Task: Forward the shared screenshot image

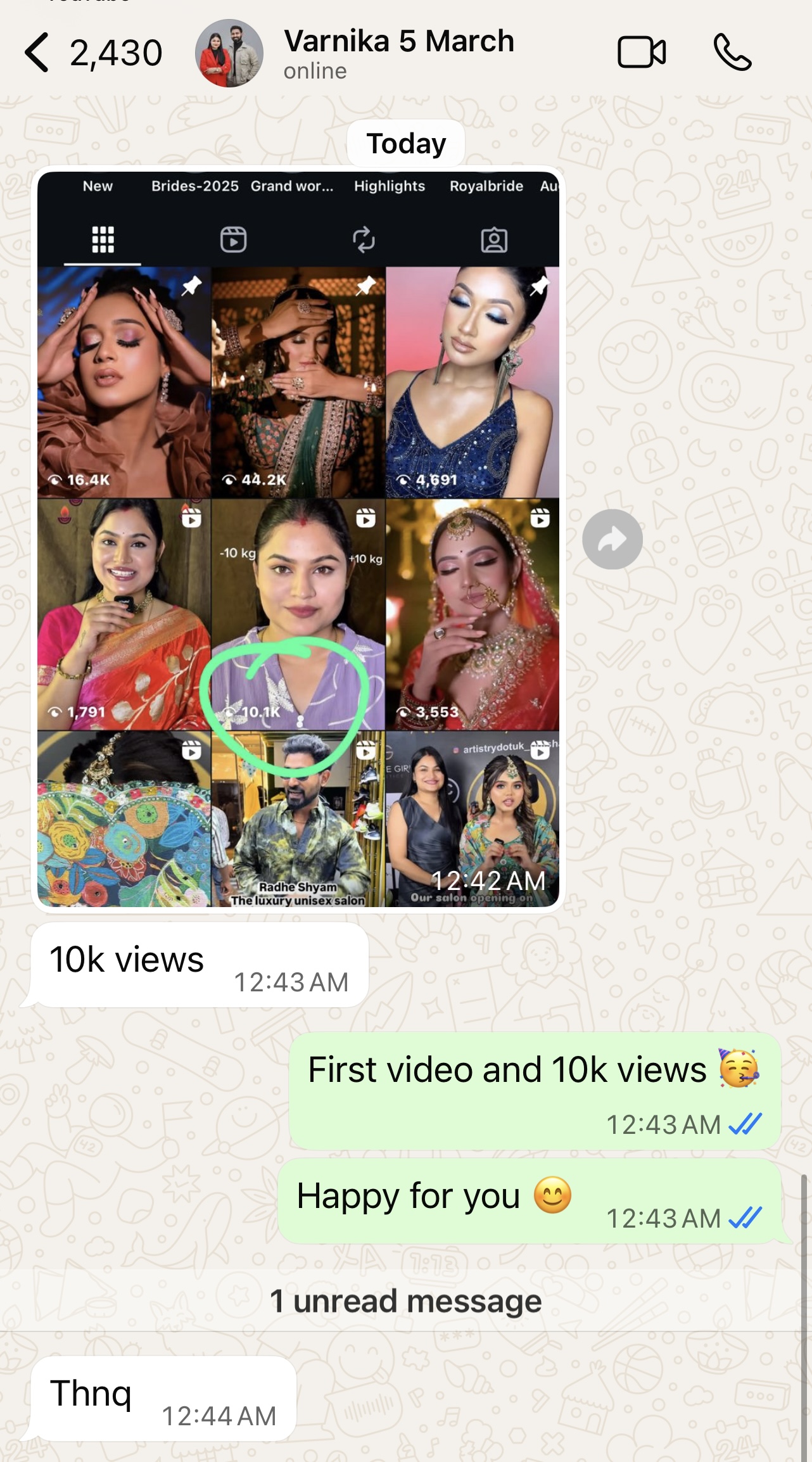Action: (612, 540)
